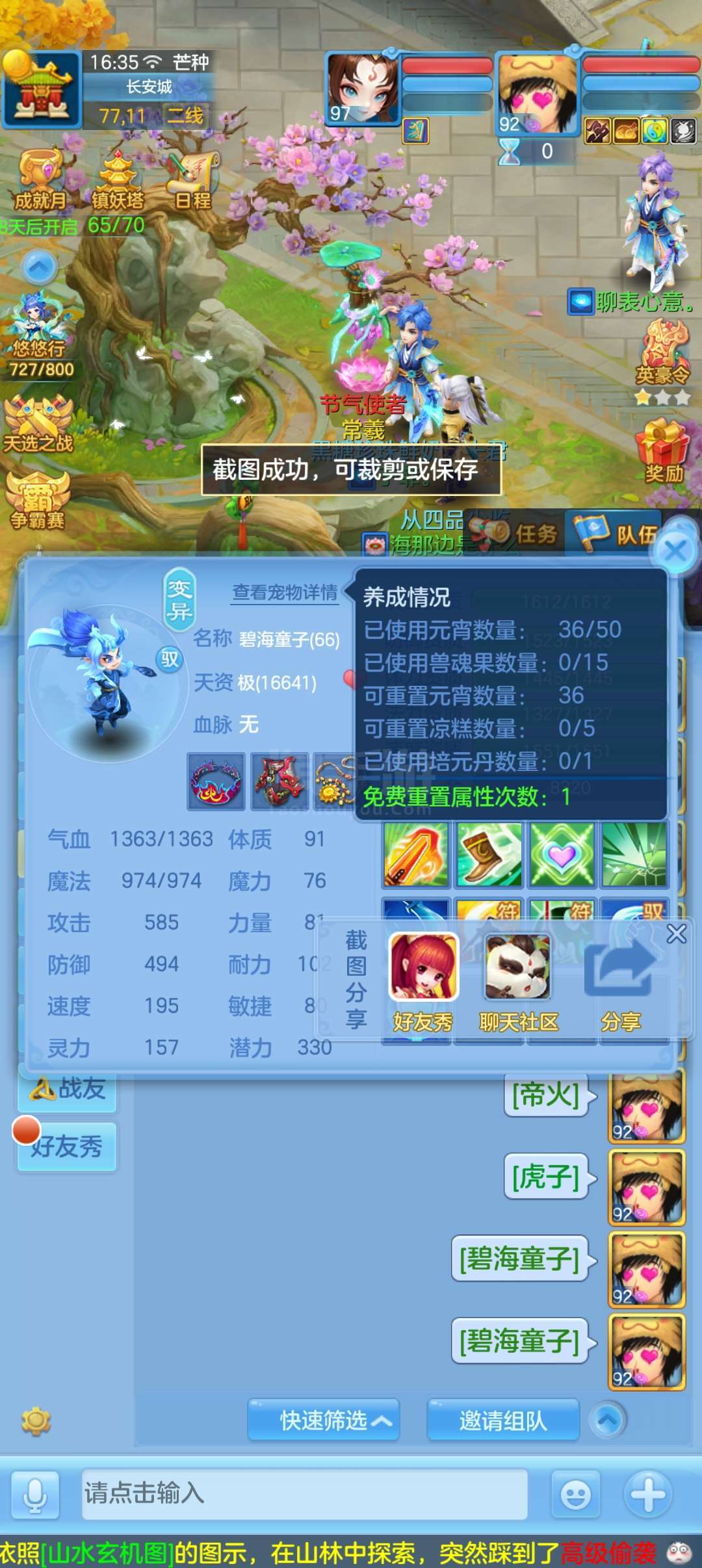Open the 查看宠物详情 link
702x1568 pixels.
(285, 592)
